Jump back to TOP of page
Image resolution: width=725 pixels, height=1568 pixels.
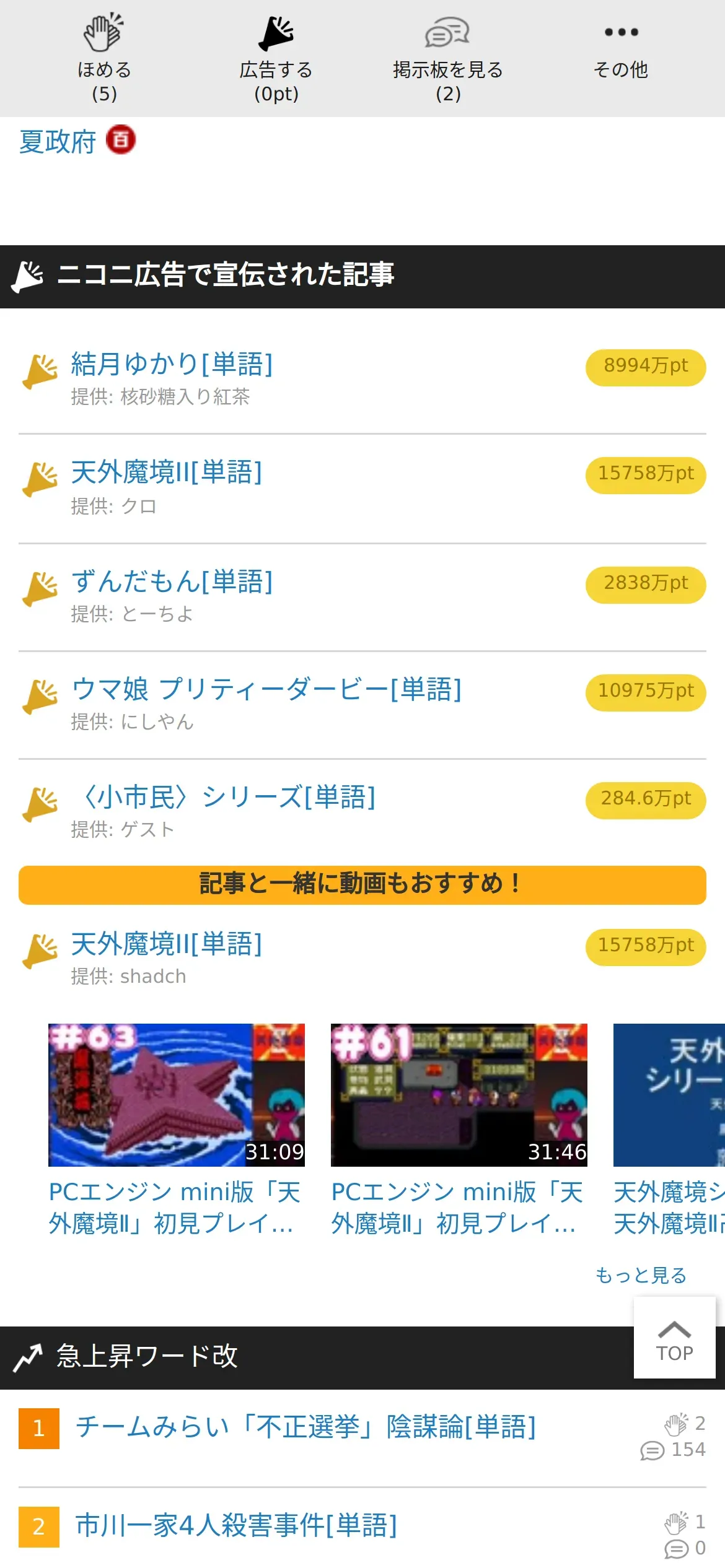tap(674, 1338)
